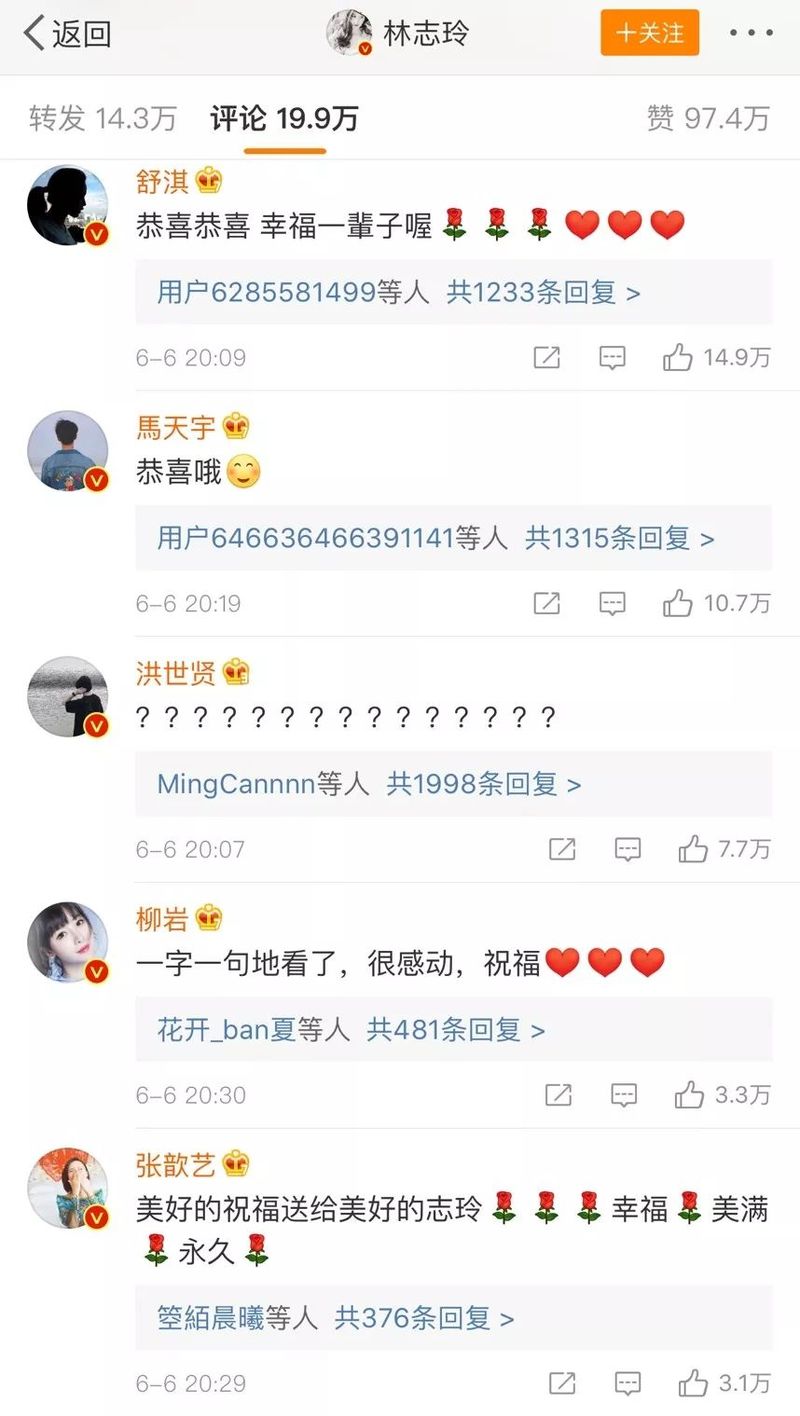Go back using the 返回 button
This screenshot has width=800, height=1416.
tap(68, 34)
